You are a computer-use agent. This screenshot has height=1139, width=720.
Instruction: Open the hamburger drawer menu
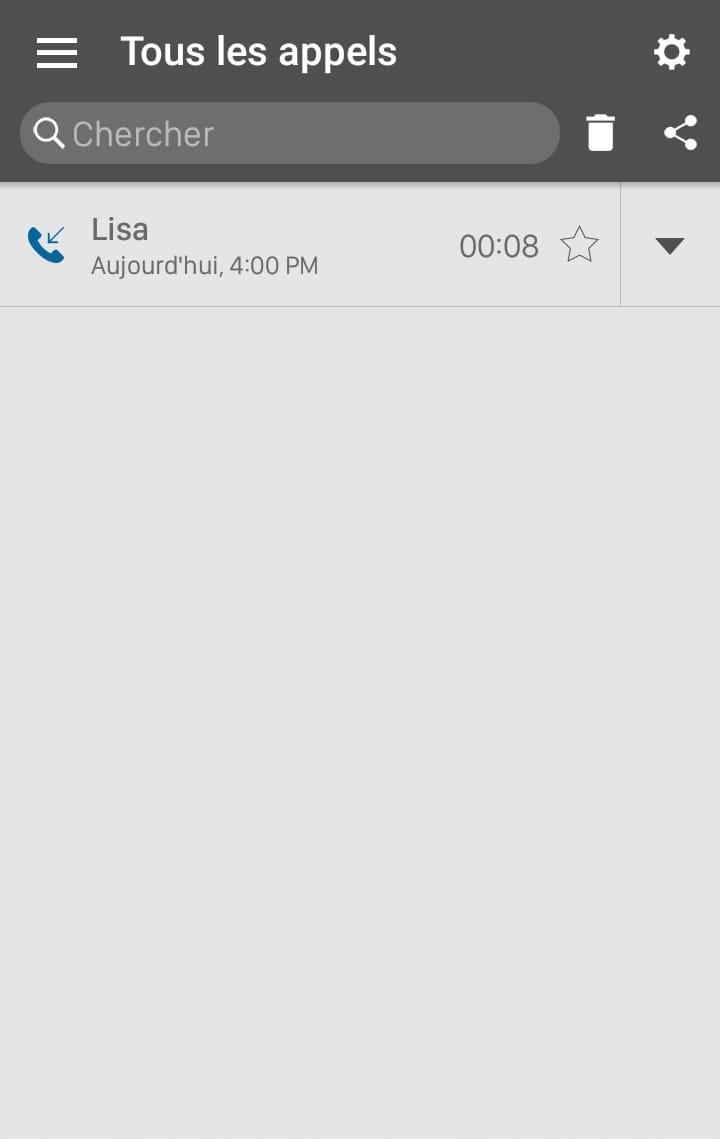[x=57, y=53]
